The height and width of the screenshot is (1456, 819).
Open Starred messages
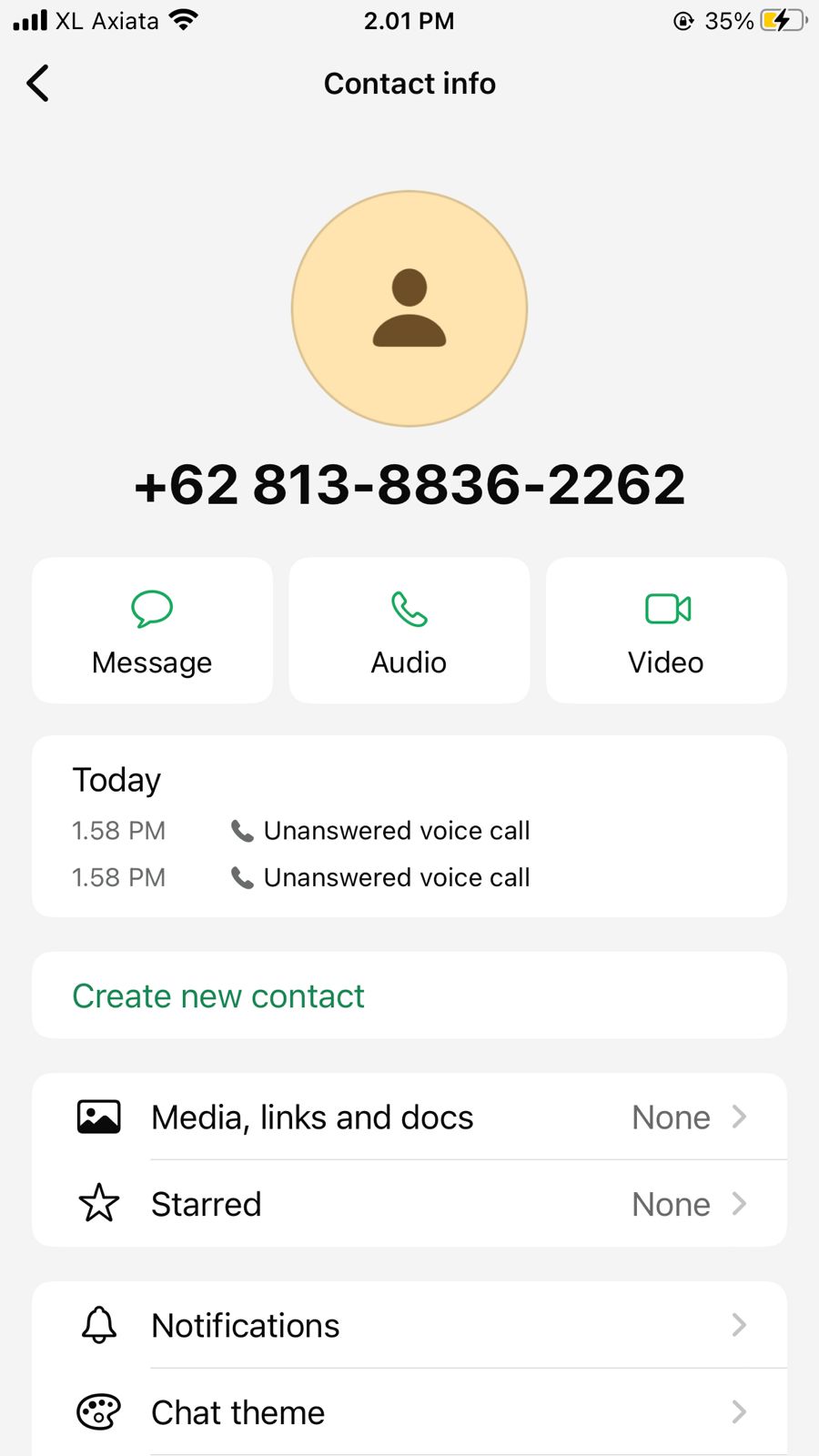coord(409,1205)
